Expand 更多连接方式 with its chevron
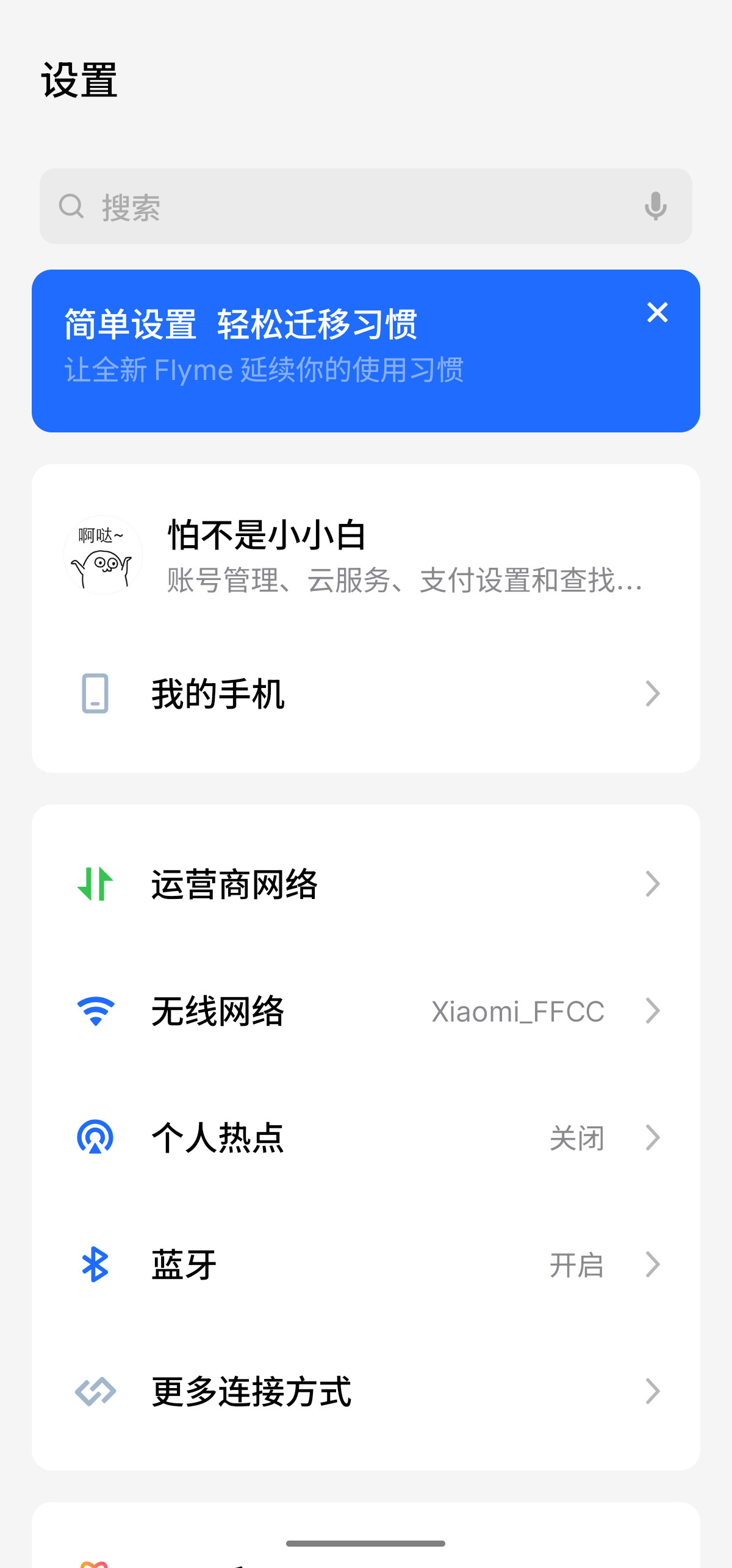The image size is (732, 1568). [x=653, y=1391]
